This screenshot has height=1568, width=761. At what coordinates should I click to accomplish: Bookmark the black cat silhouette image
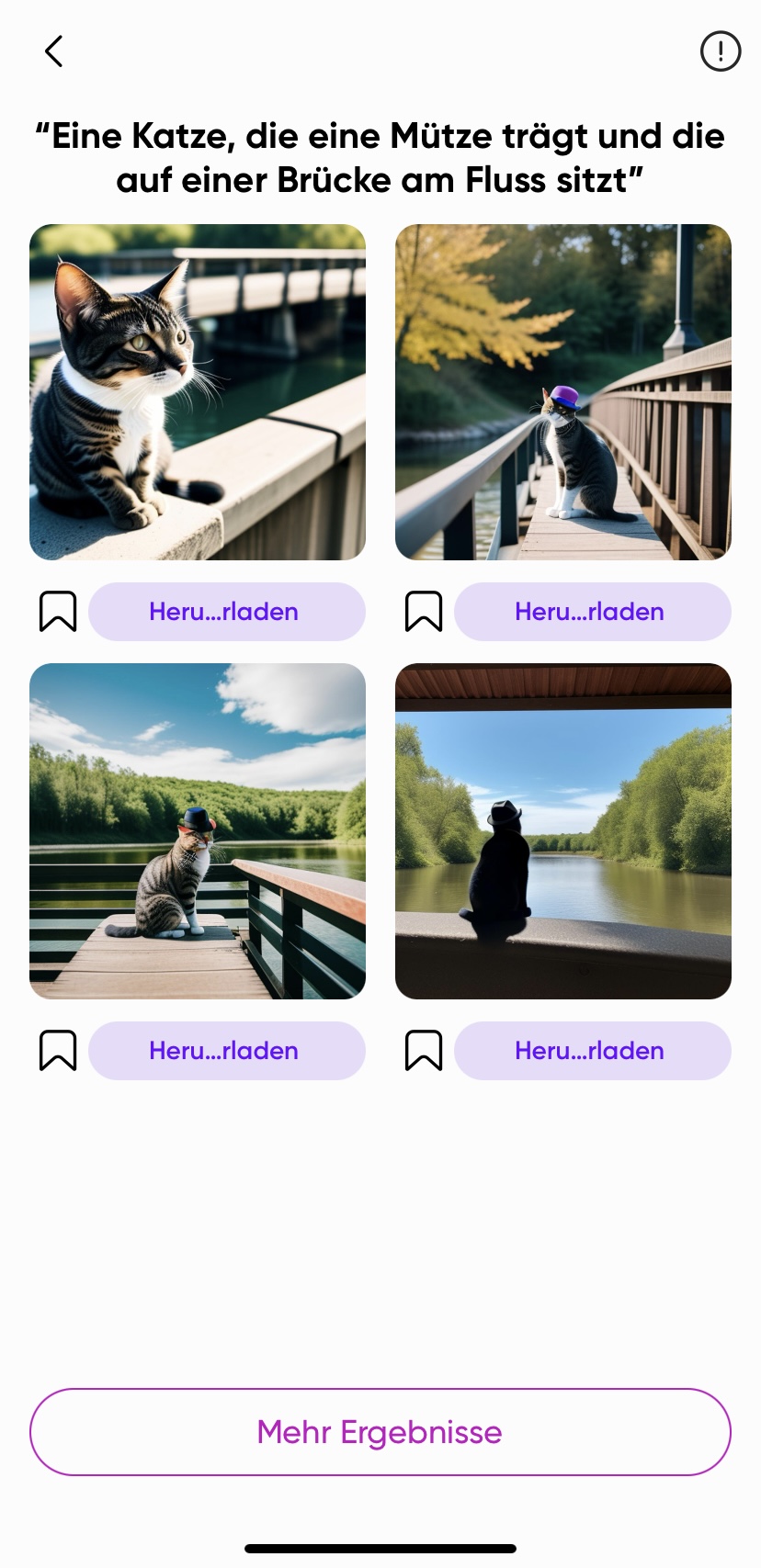424,1051
